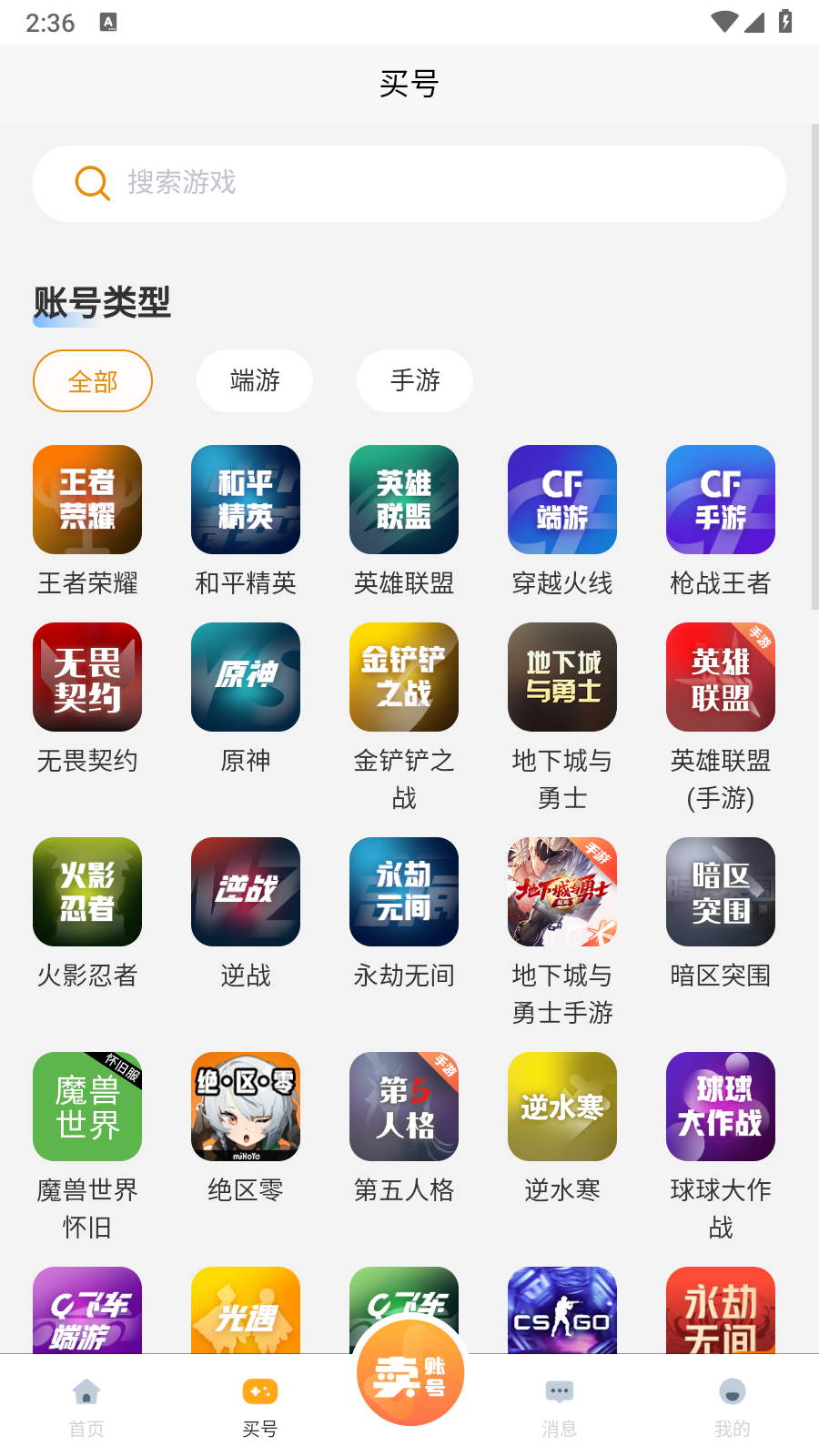Open the 首页 tab at bottom
The image size is (819, 1456).
[86, 1406]
